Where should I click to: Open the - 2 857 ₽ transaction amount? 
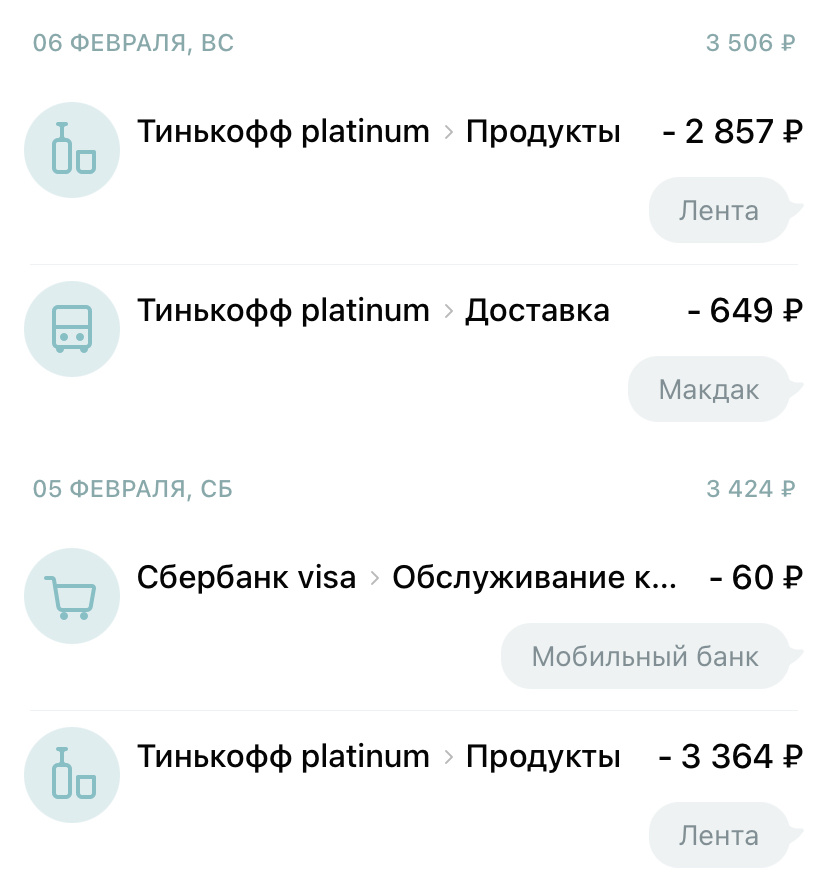tap(729, 131)
